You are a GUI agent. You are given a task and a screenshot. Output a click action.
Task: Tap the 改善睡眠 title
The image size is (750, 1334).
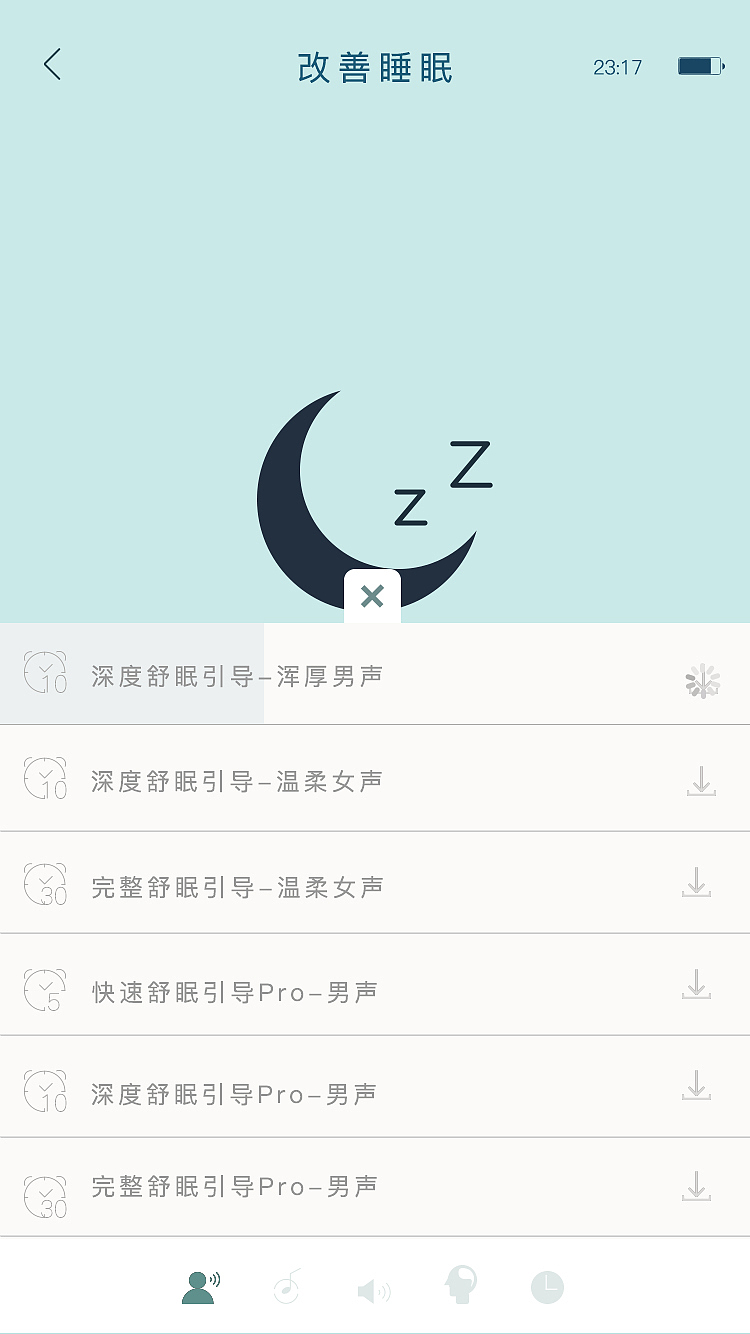click(373, 66)
